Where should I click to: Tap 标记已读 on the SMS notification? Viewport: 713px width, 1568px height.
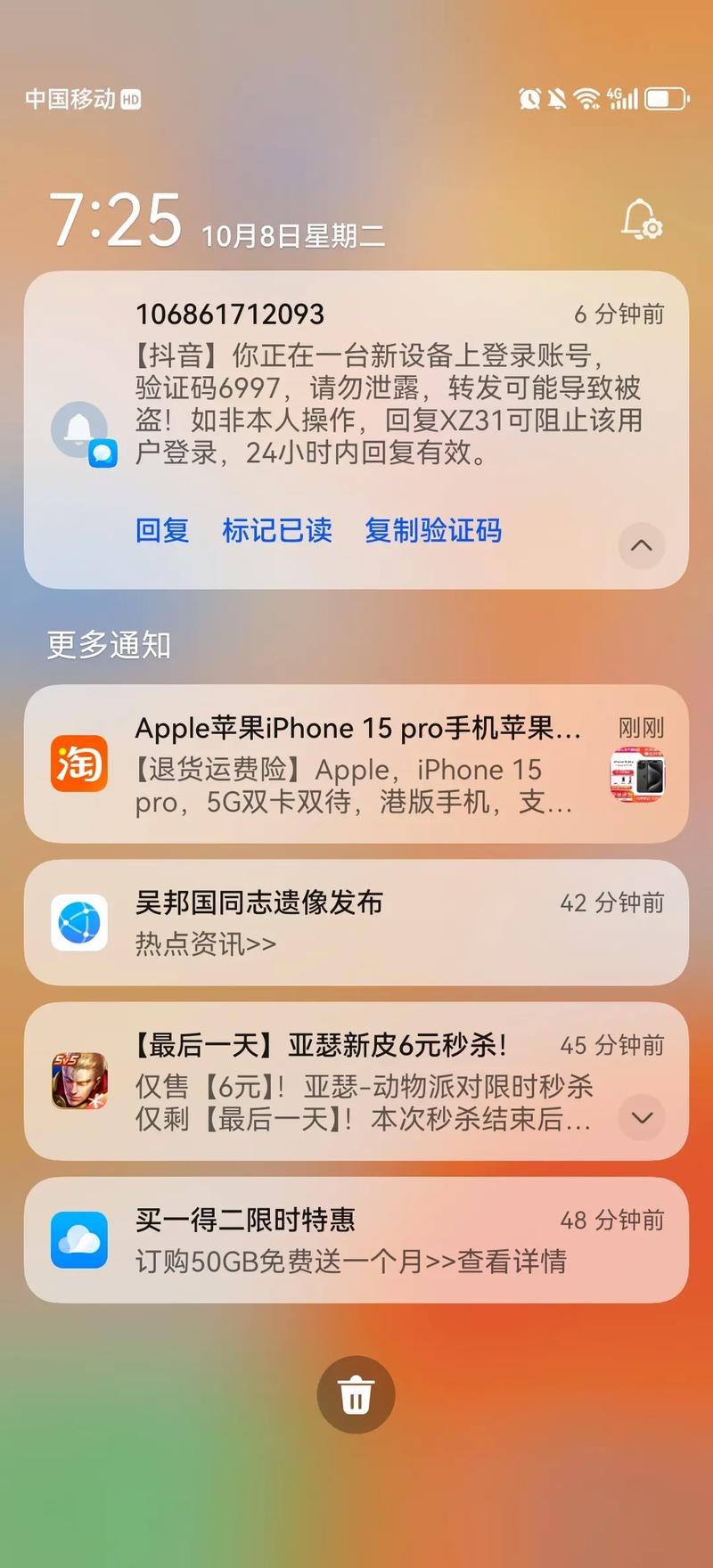point(277,530)
